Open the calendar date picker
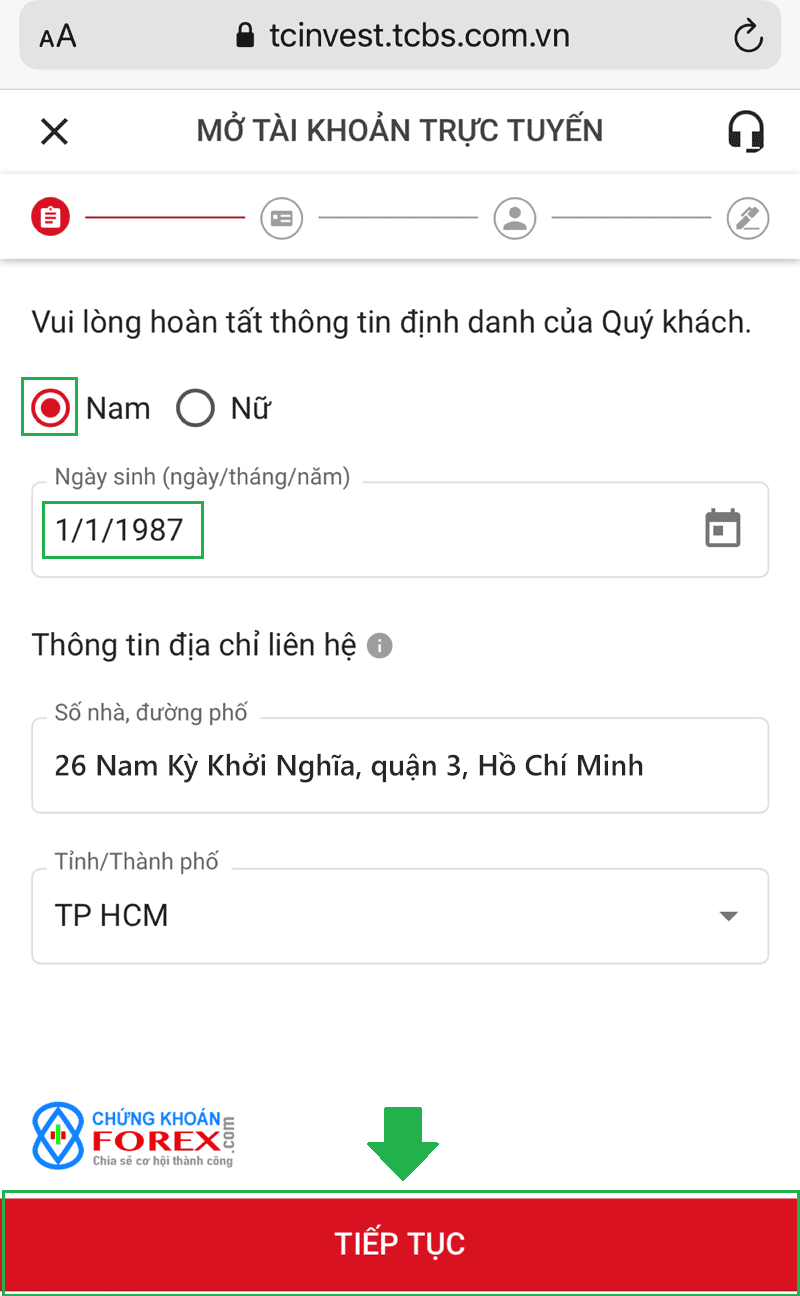This screenshot has height=1296, width=800. tap(723, 529)
